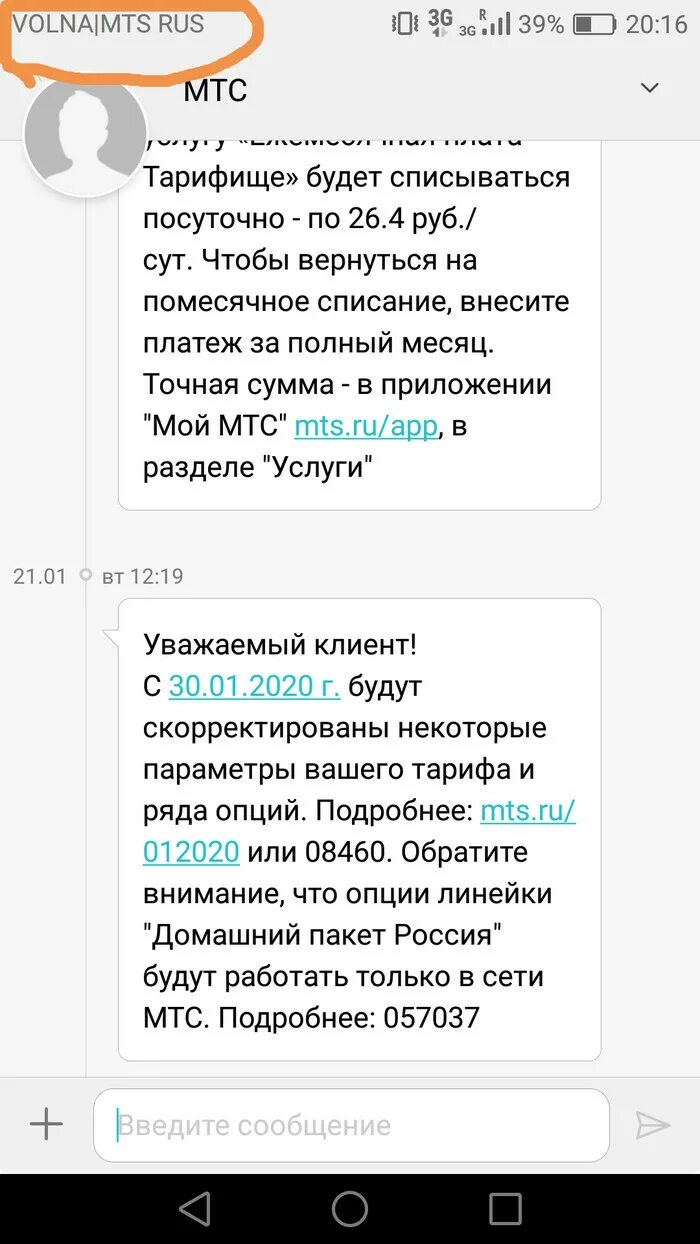Expand the MTC contact header chevron
The width and height of the screenshot is (700, 1244).
click(650, 88)
